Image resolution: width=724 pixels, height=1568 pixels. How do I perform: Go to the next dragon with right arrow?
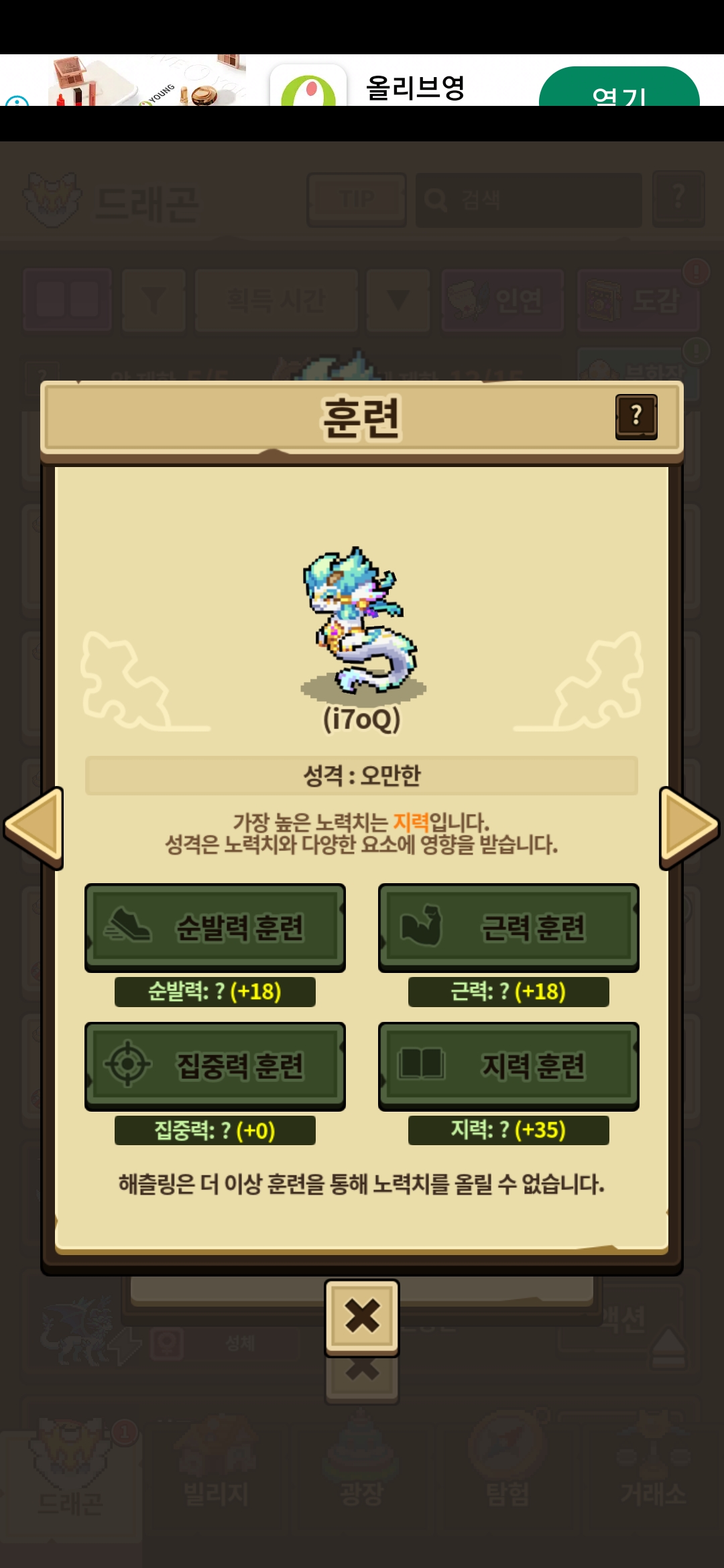coord(688,828)
